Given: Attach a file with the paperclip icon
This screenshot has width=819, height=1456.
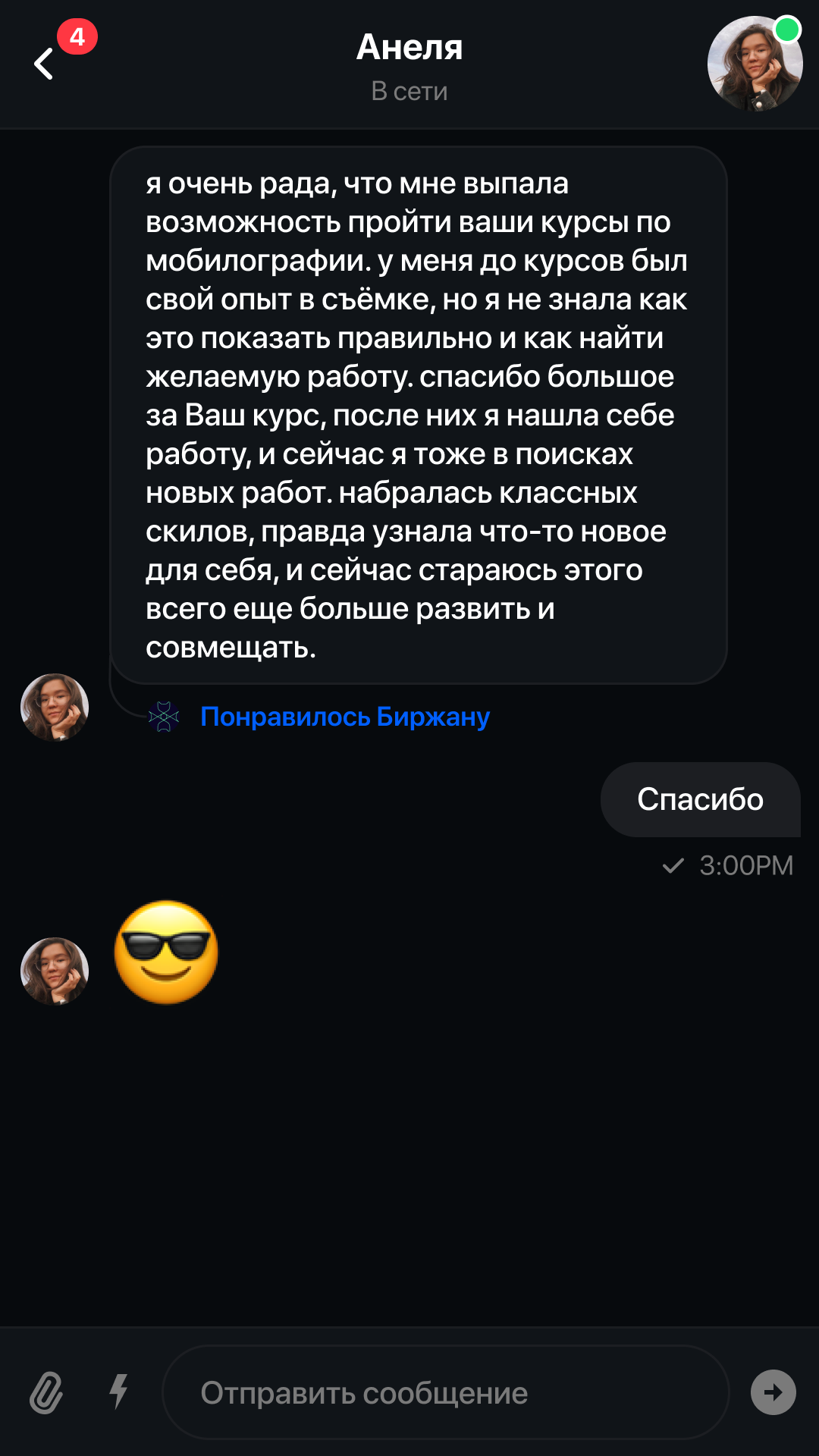Looking at the screenshot, I should coord(46,1392).
